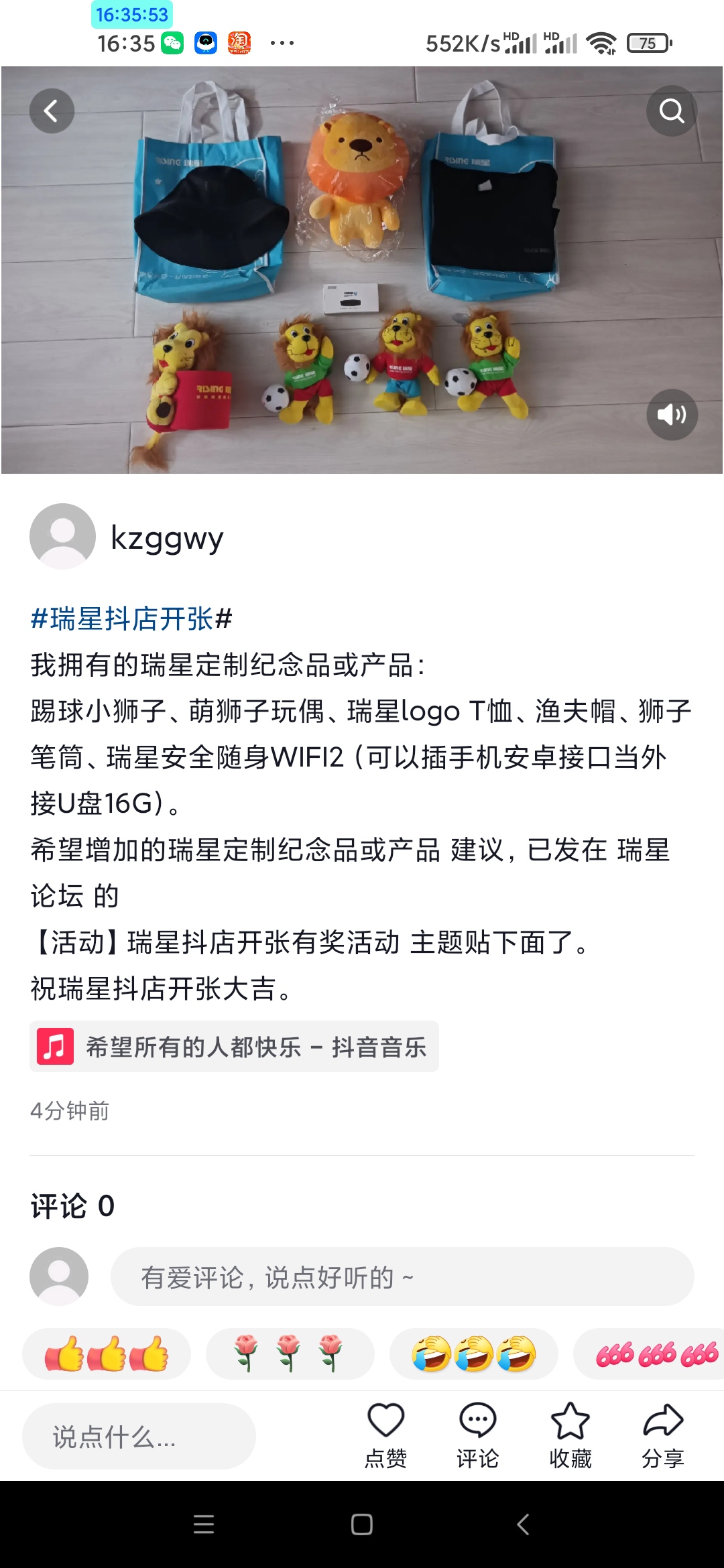Viewport: 724px width, 1568px height.
Task: Open the music 希望所有的人都快乐 - 抖音音乐
Action: pos(234,1047)
